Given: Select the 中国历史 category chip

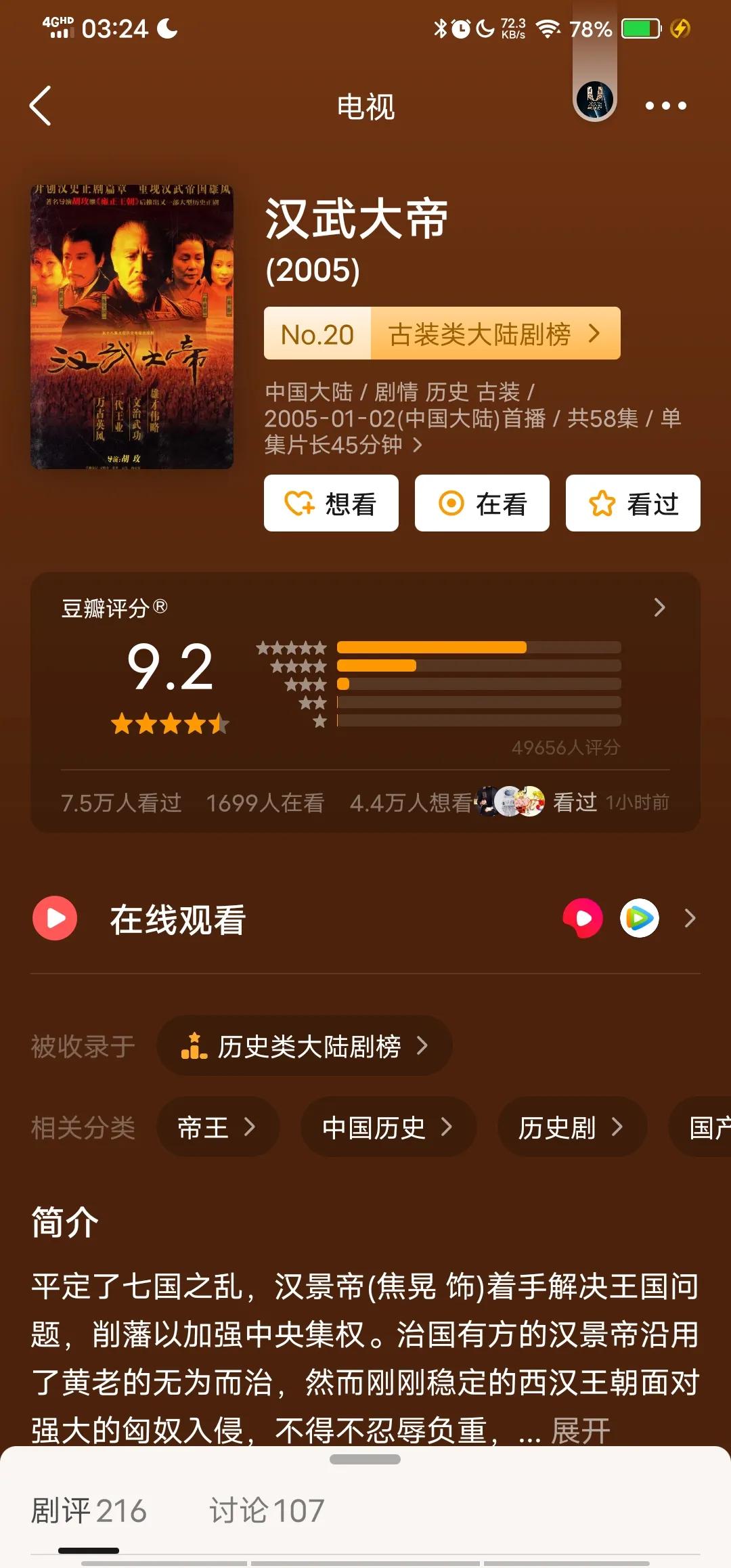Looking at the screenshot, I should click(x=388, y=1127).
